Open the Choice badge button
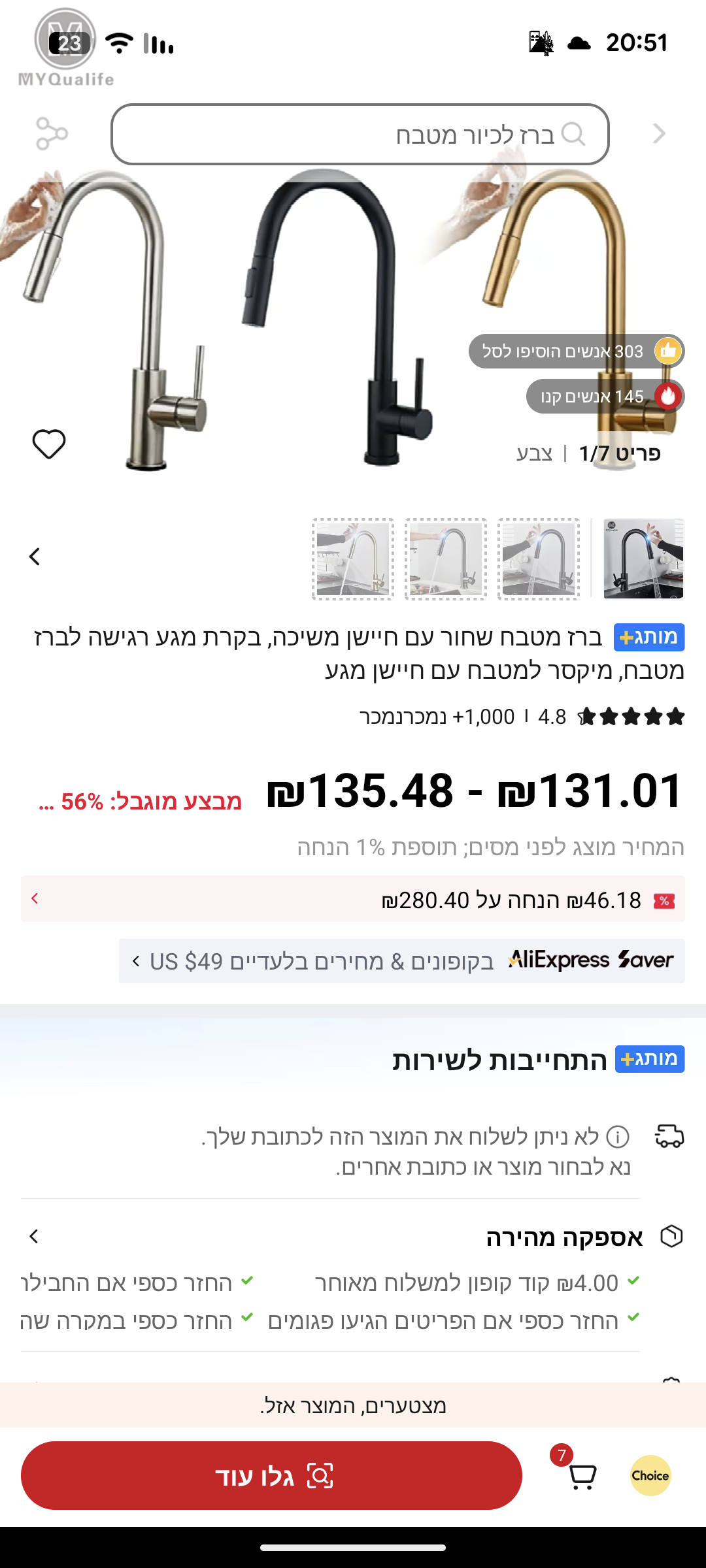 click(650, 1476)
